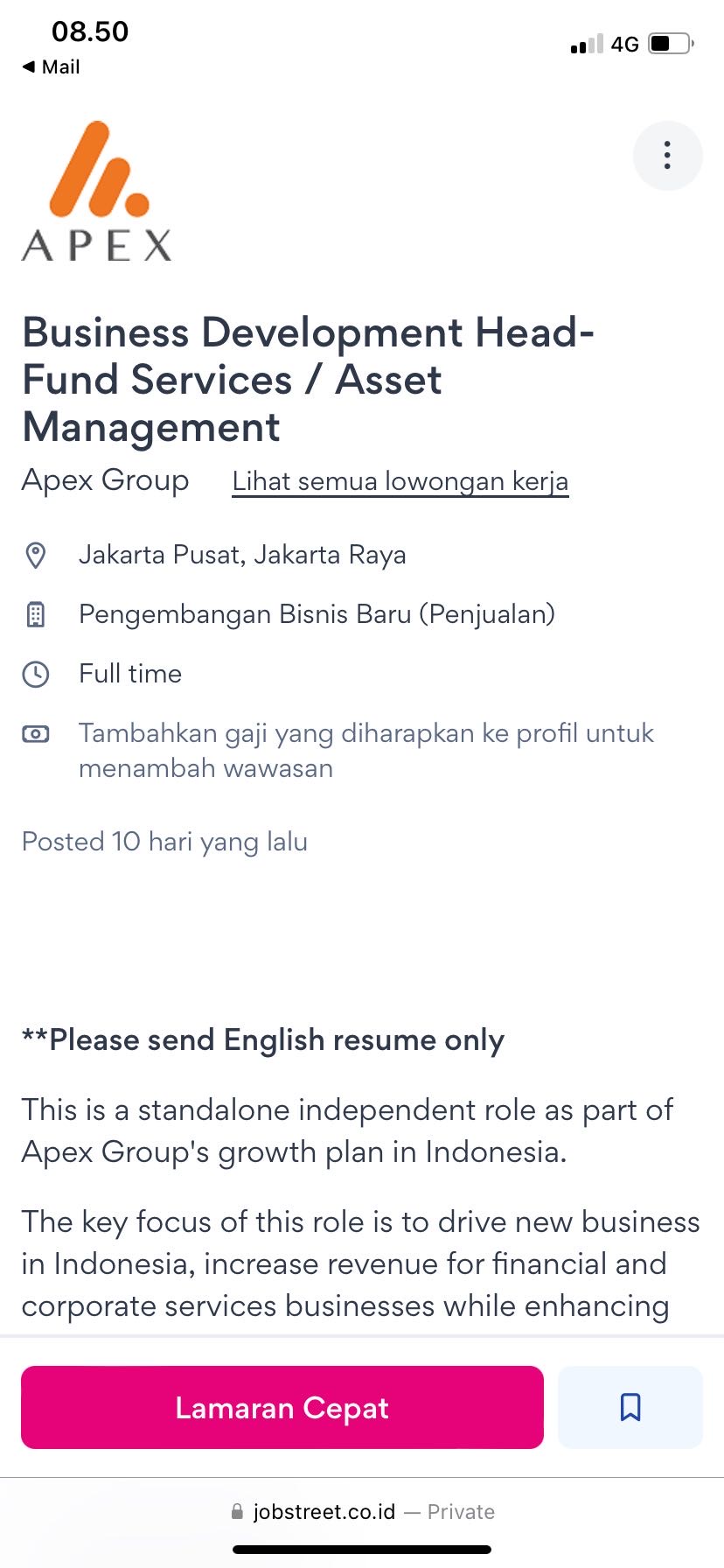
Task: Toggle the 4G network indicator
Action: point(624,44)
